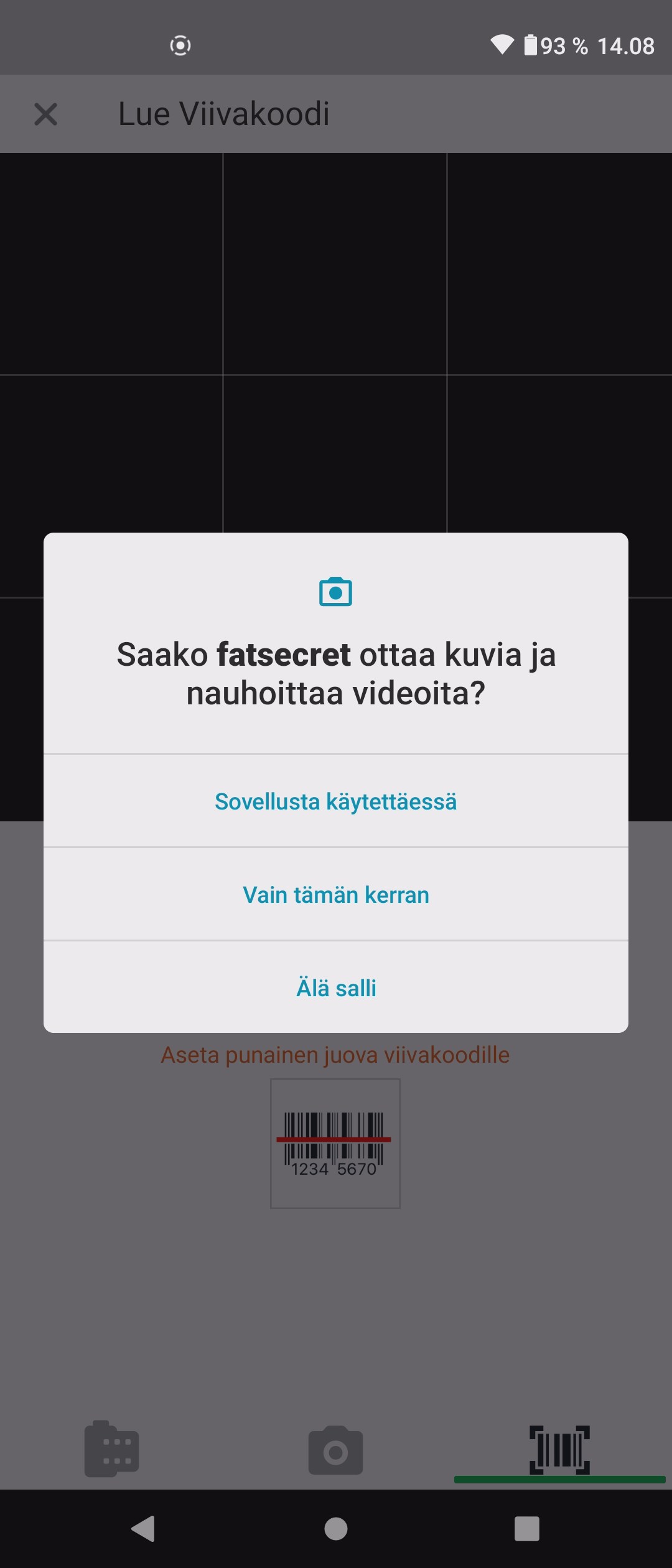Deny camera access with Älä salli

(x=336, y=987)
